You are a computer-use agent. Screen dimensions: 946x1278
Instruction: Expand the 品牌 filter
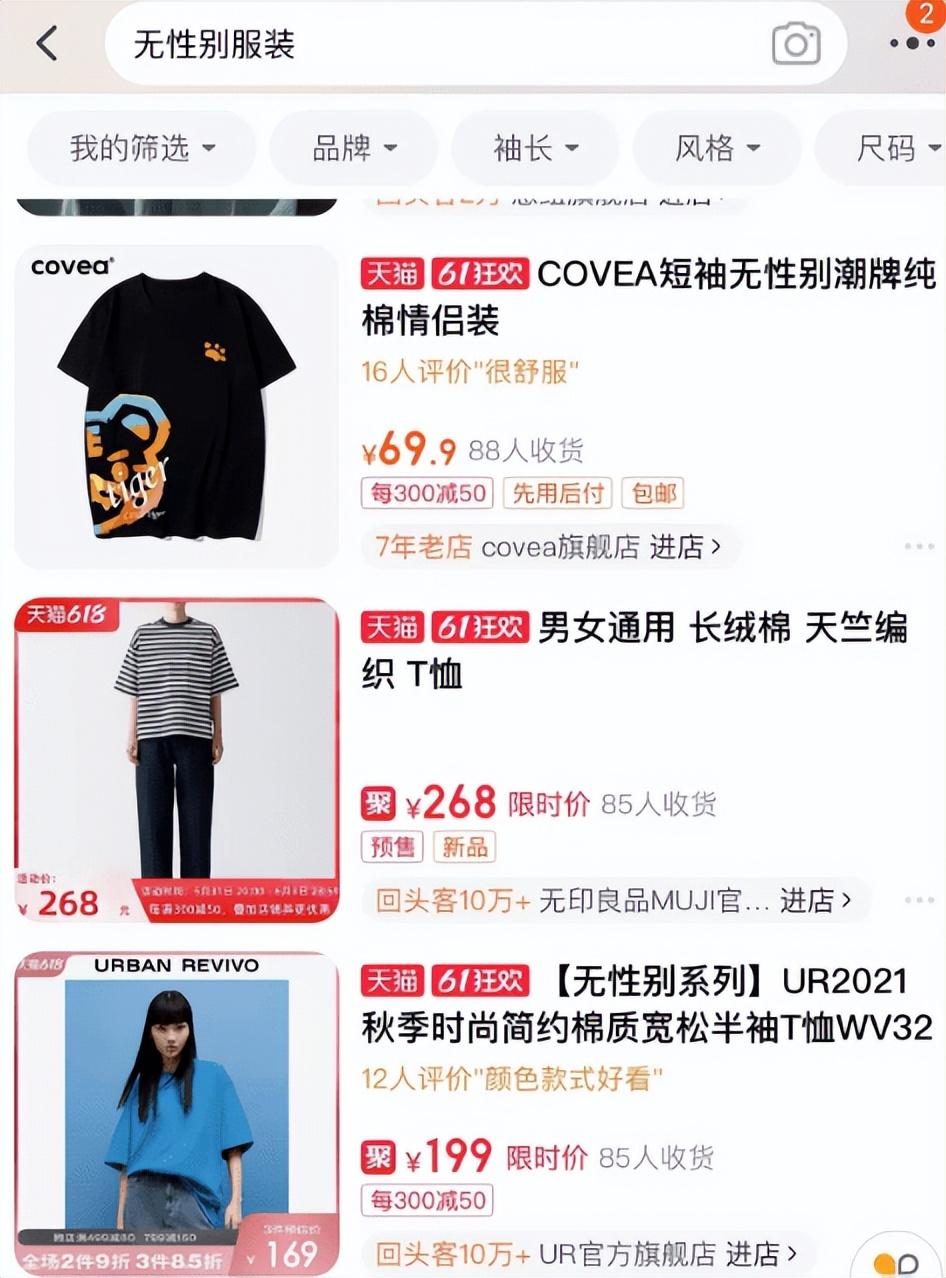coord(354,149)
